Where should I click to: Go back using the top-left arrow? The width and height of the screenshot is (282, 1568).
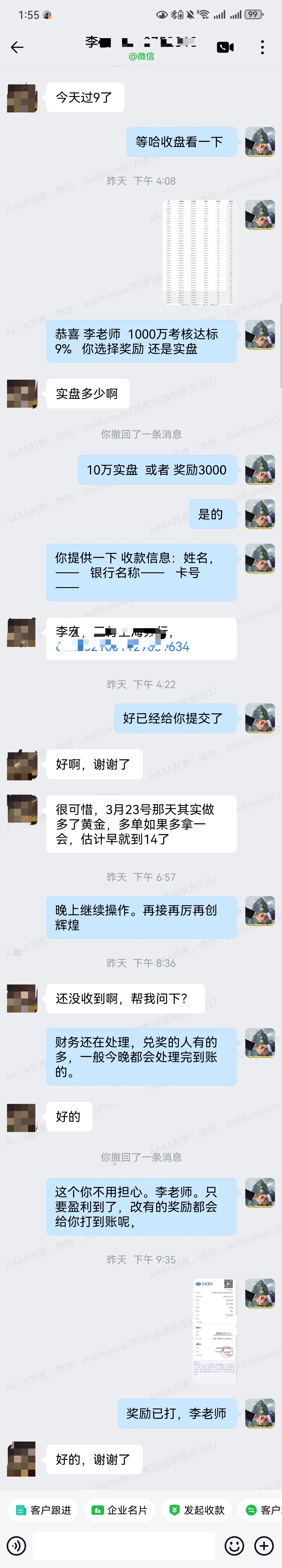17,48
